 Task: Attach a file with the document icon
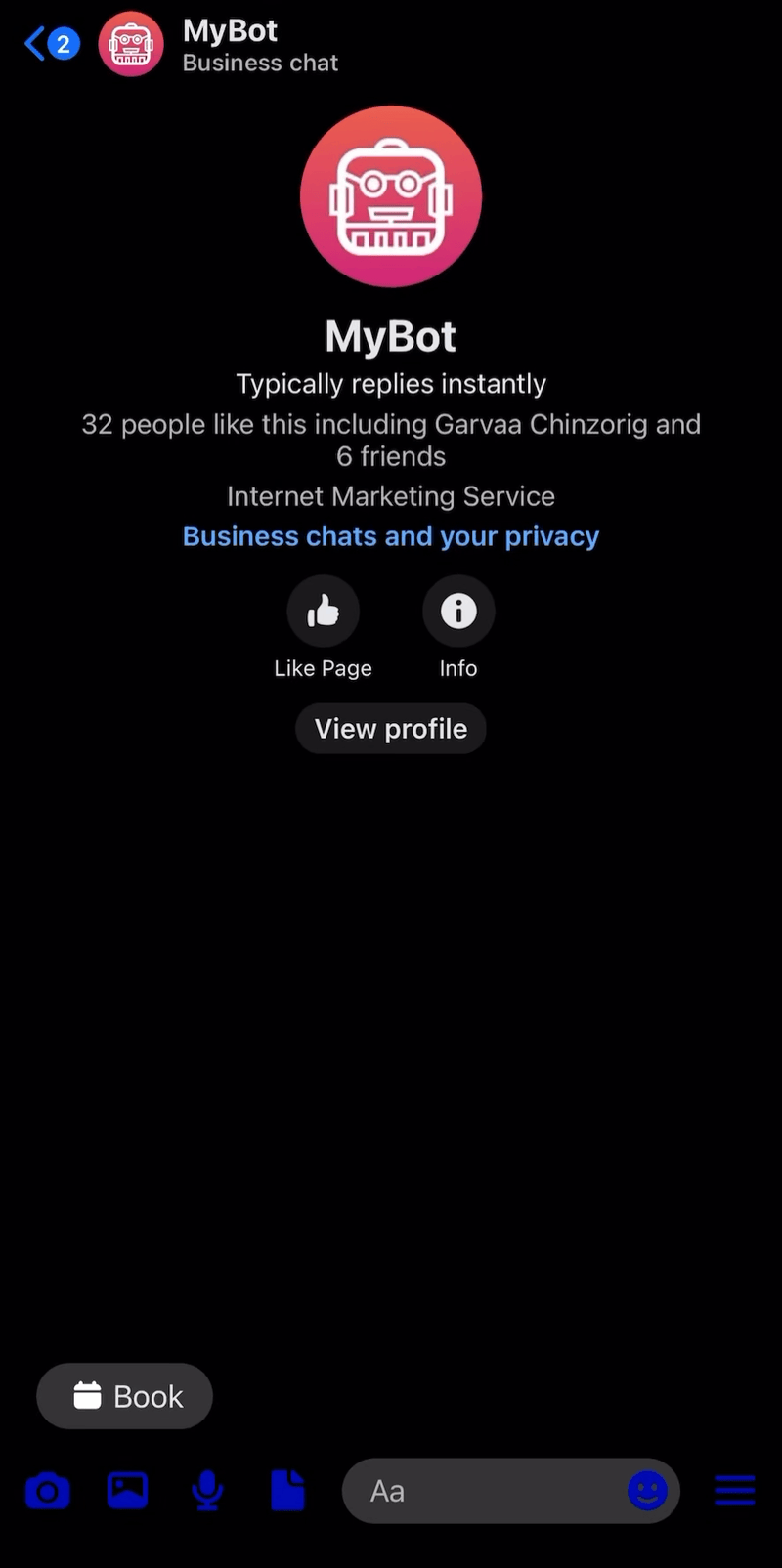[287, 1491]
